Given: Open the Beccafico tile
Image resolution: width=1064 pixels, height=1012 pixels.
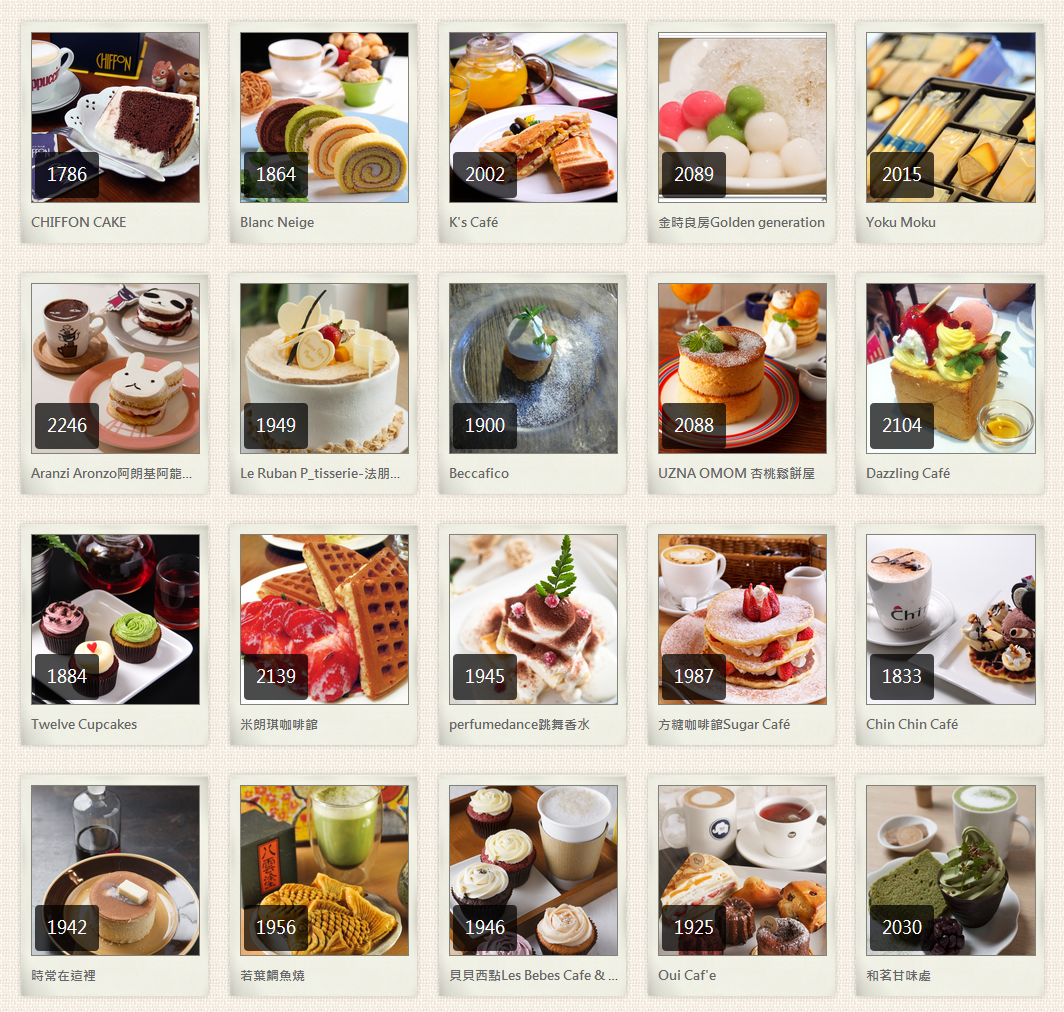Looking at the screenshot, I should (533, 384).
